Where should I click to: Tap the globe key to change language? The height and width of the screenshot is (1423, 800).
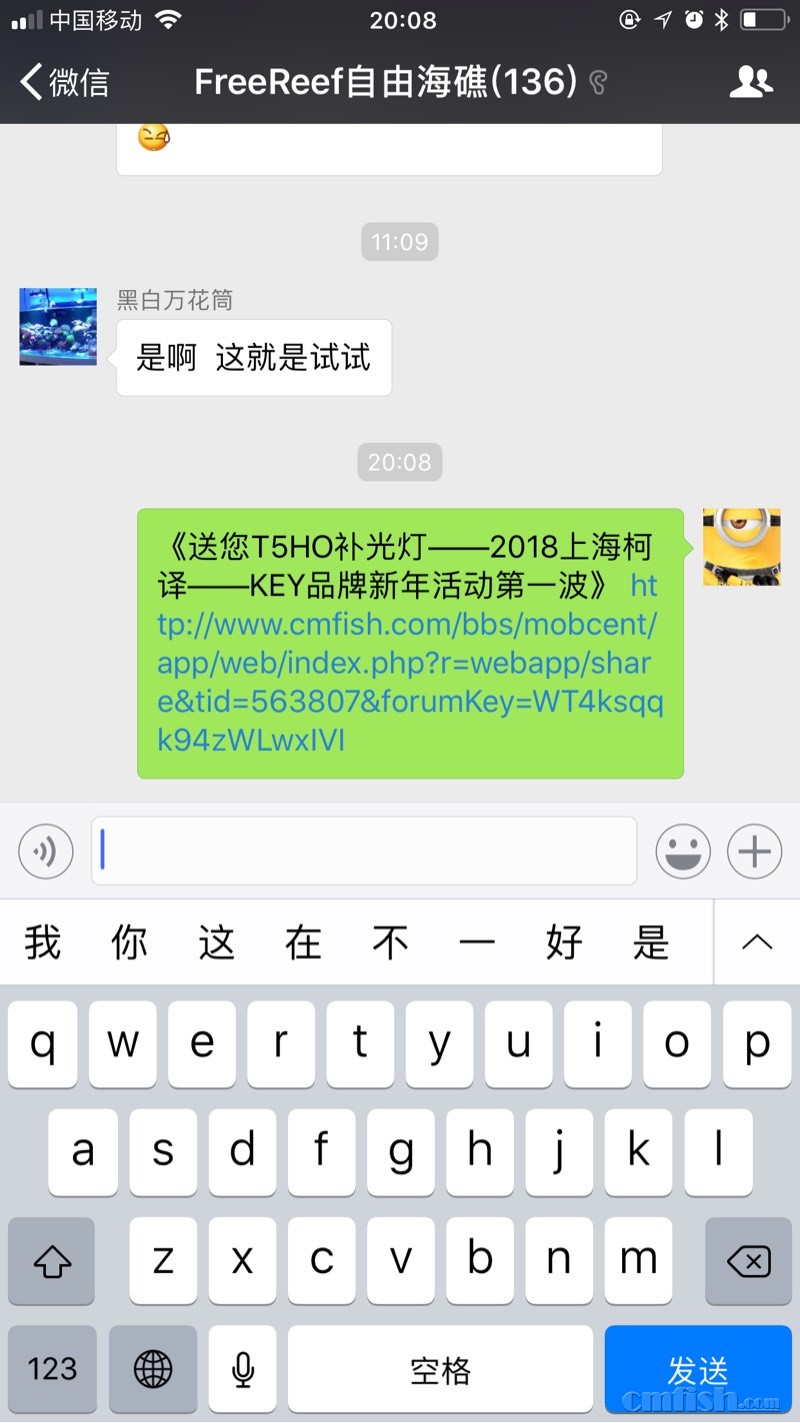(x=152, y=1369)
